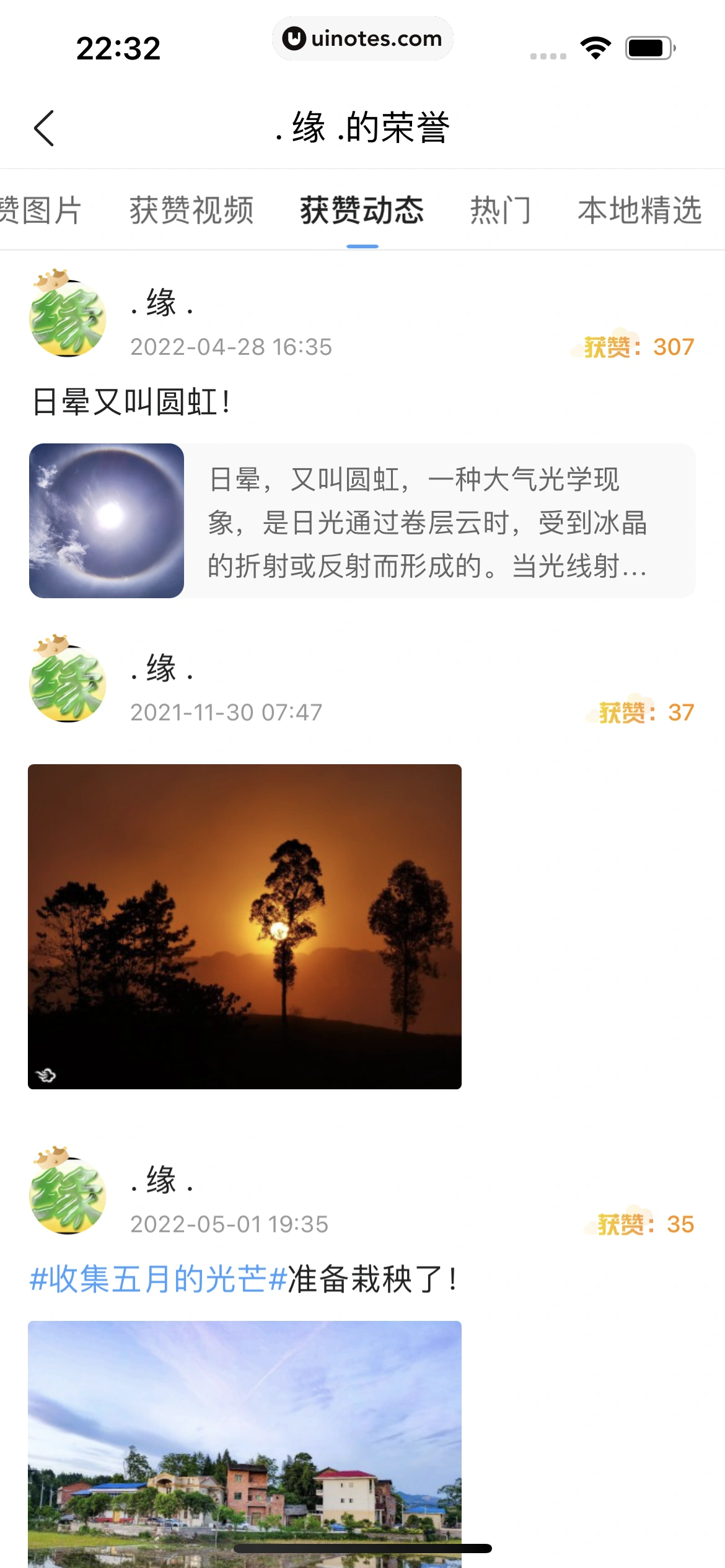Show the partially hidden 图片 tab
The width and height of the screenshot is (725, 1568).
click(40, 210)
